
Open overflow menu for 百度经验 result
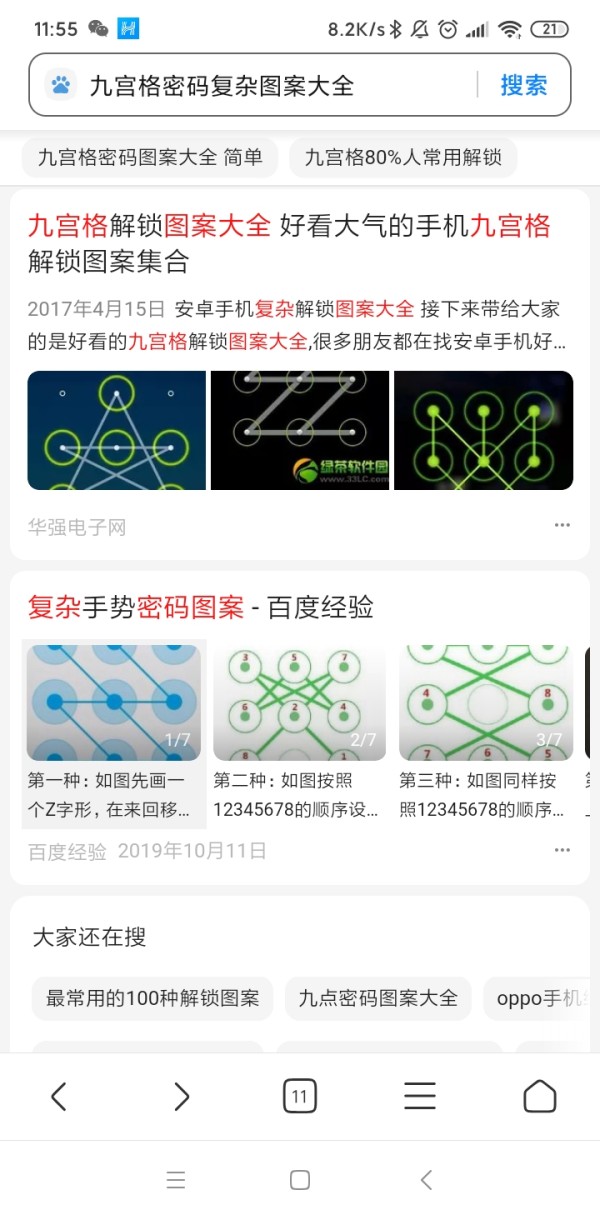(562, 851)
